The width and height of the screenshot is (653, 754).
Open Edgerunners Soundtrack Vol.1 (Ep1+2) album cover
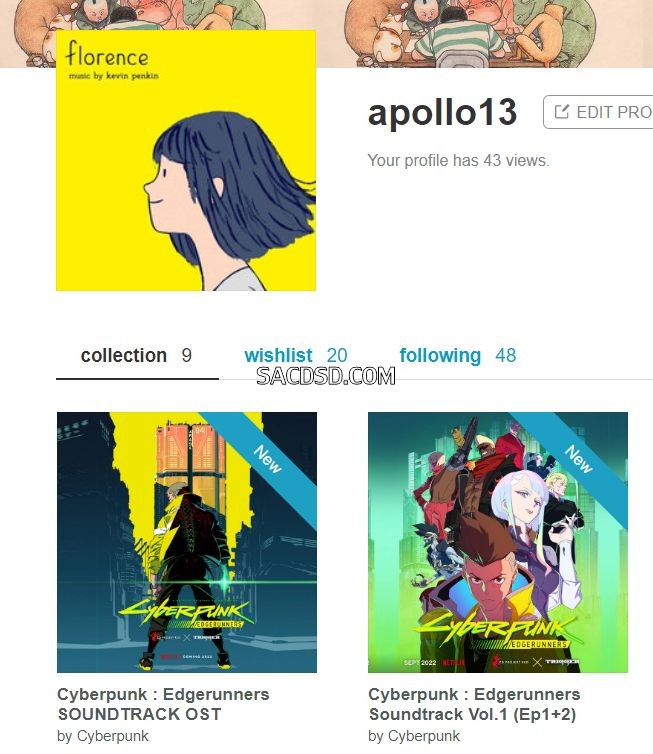[x=498, y=542]
